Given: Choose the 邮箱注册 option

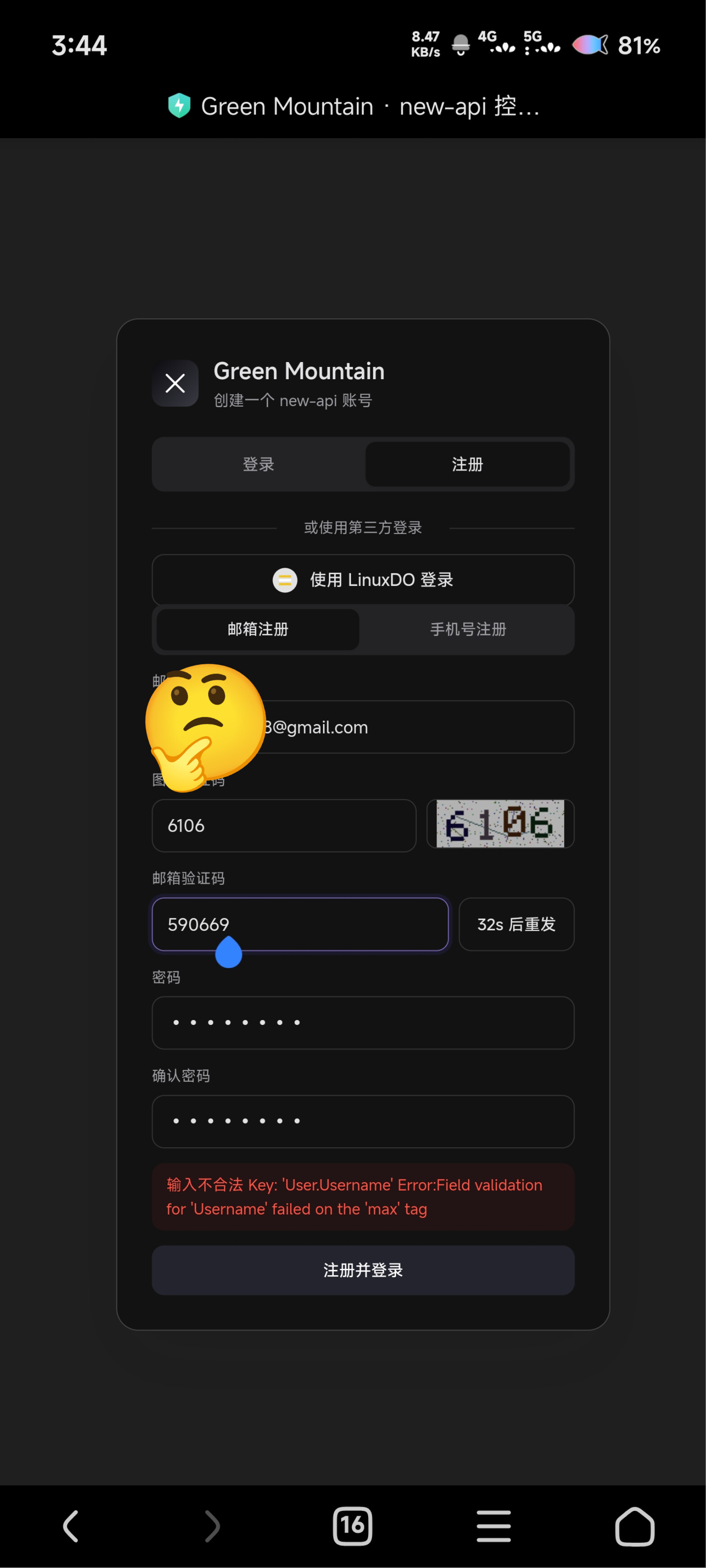Looking at the screenshot, I should pyautogui.click(x=258, y=630).
